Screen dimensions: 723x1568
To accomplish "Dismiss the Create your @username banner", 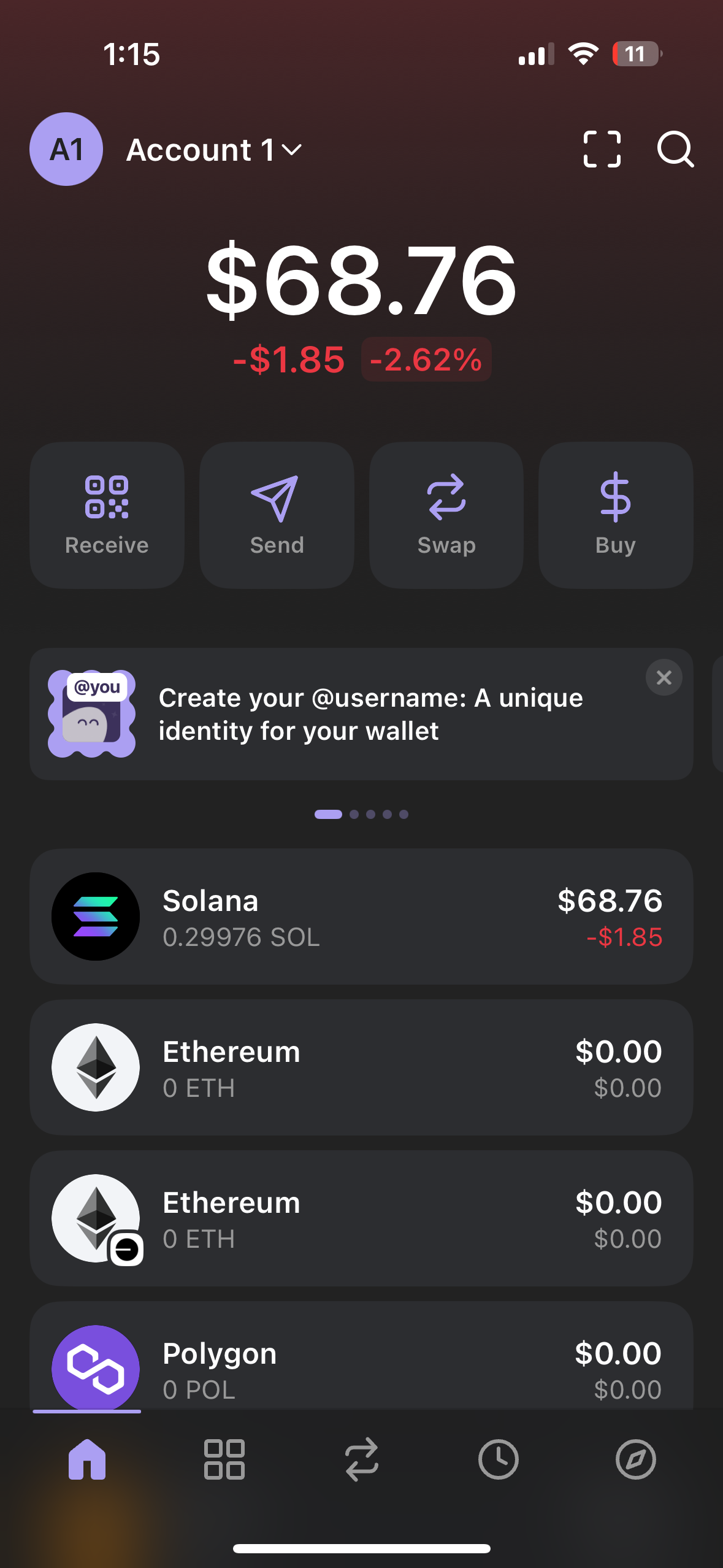I will [x=664, y=677].
